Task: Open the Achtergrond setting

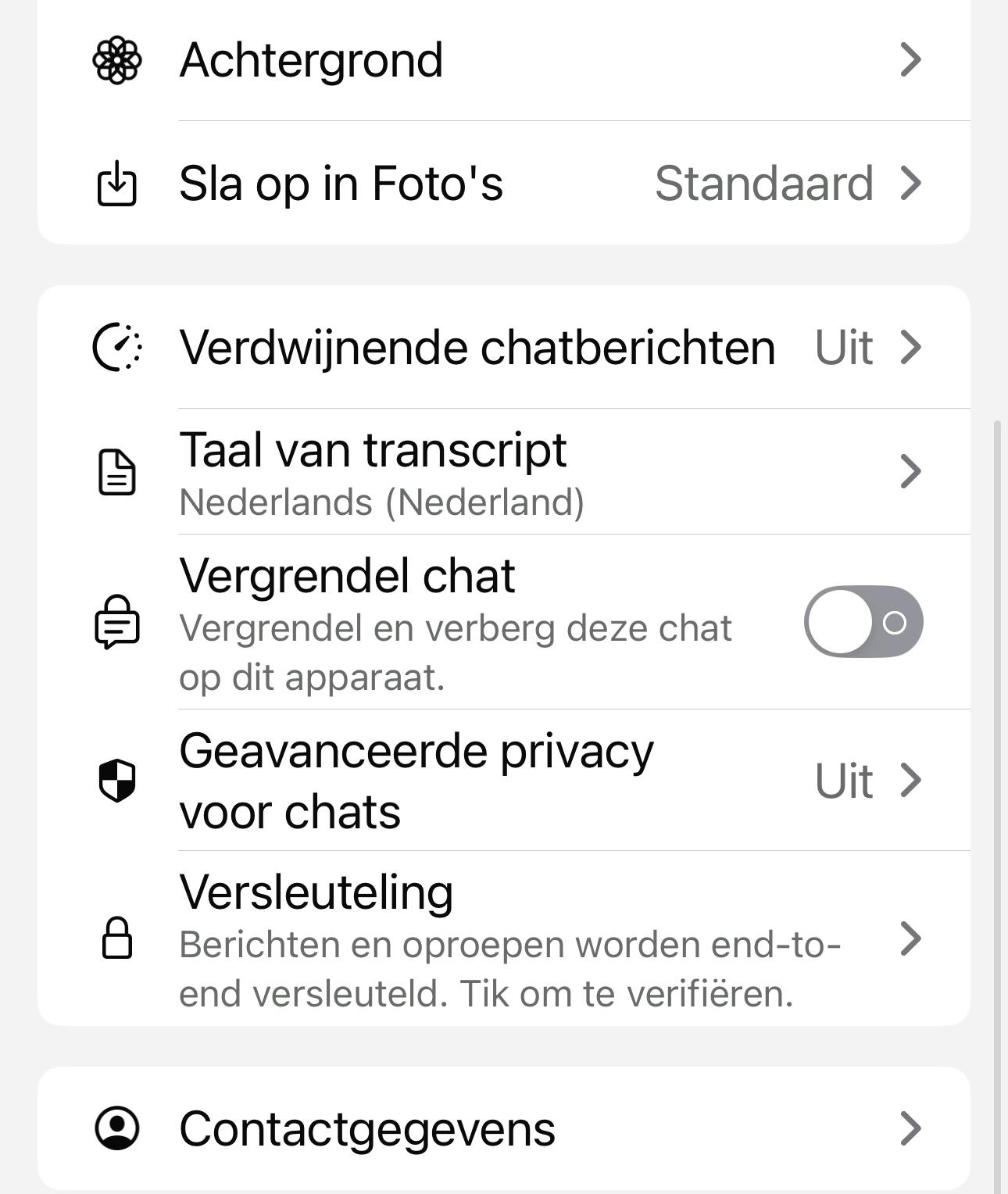Action: tap(503, 60)
